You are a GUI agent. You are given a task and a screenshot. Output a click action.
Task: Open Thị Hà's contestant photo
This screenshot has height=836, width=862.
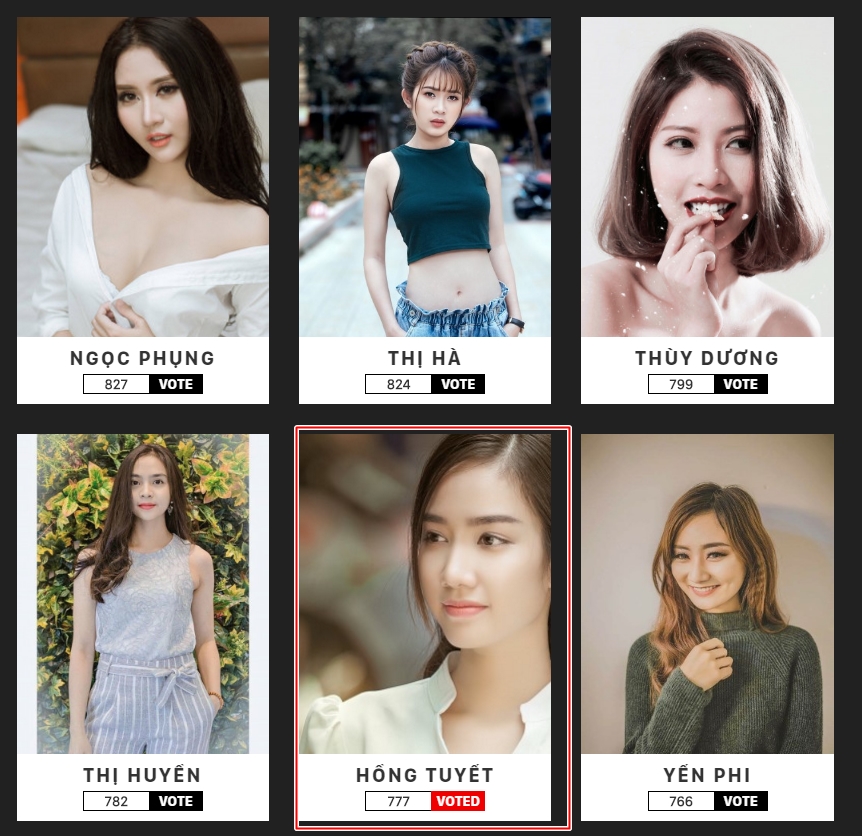[425, 177]
